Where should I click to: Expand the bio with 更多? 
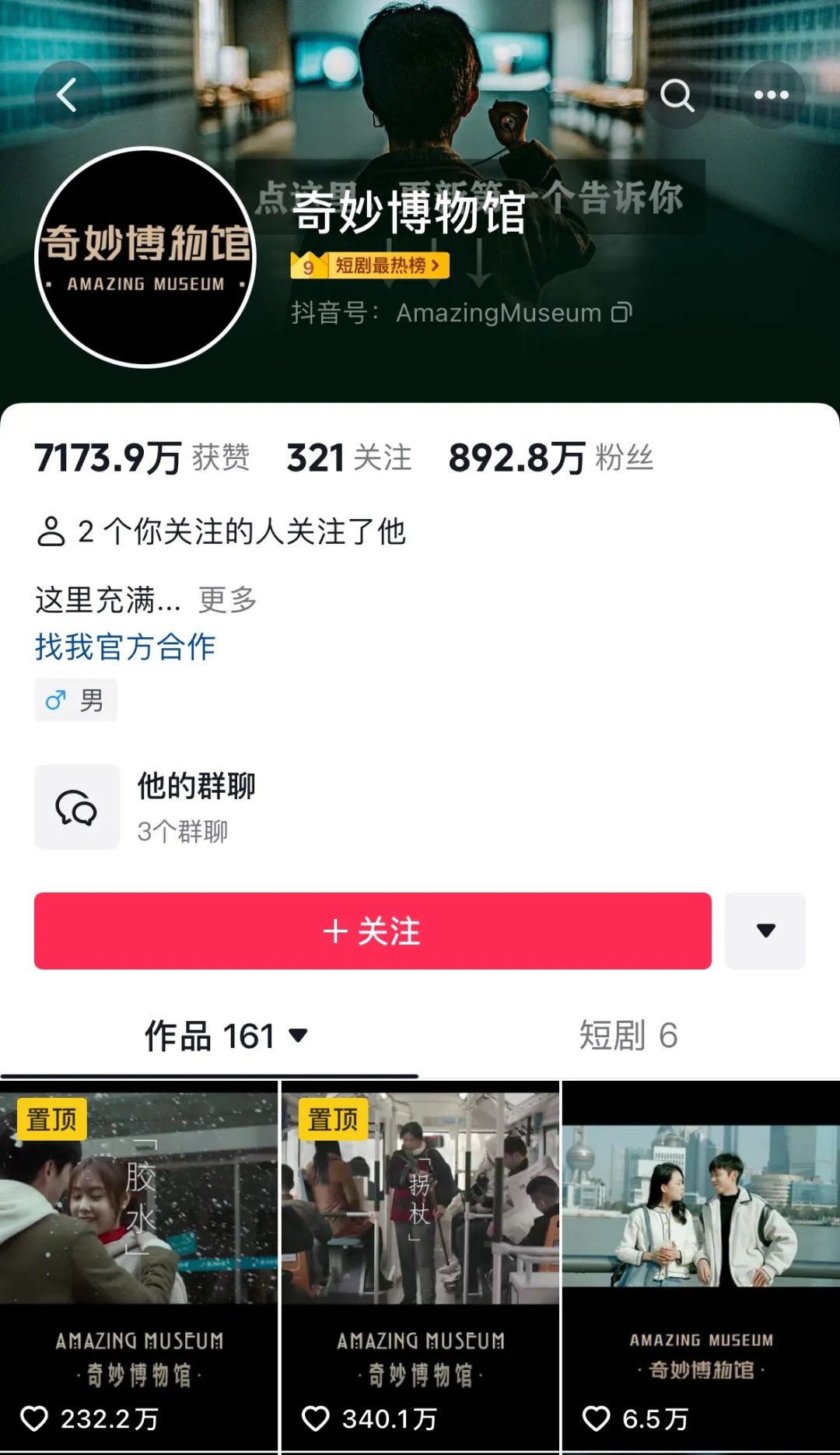tap(227, 600)
